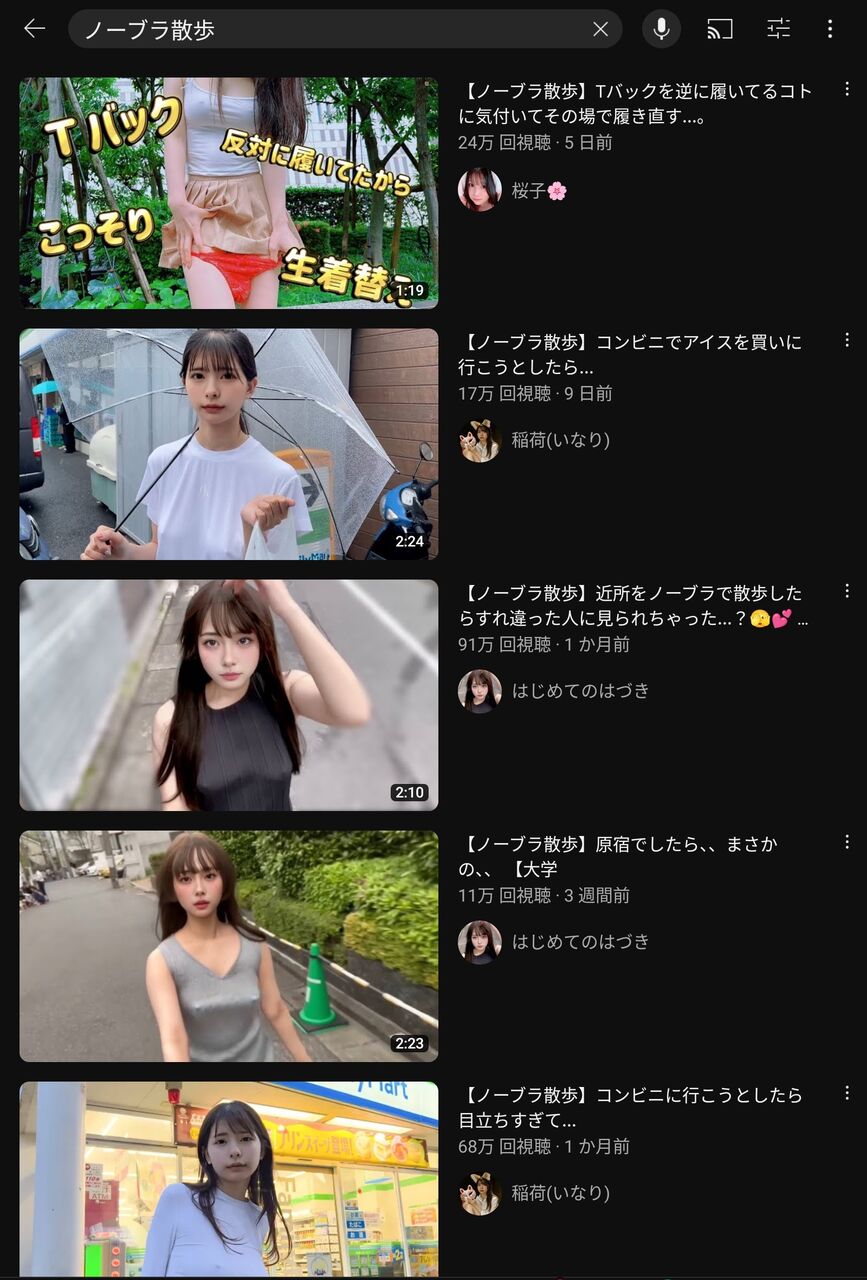Visit 稲荷(いなり) channel under the 68万 video

pyautogui.click(x=560, y=1192)
